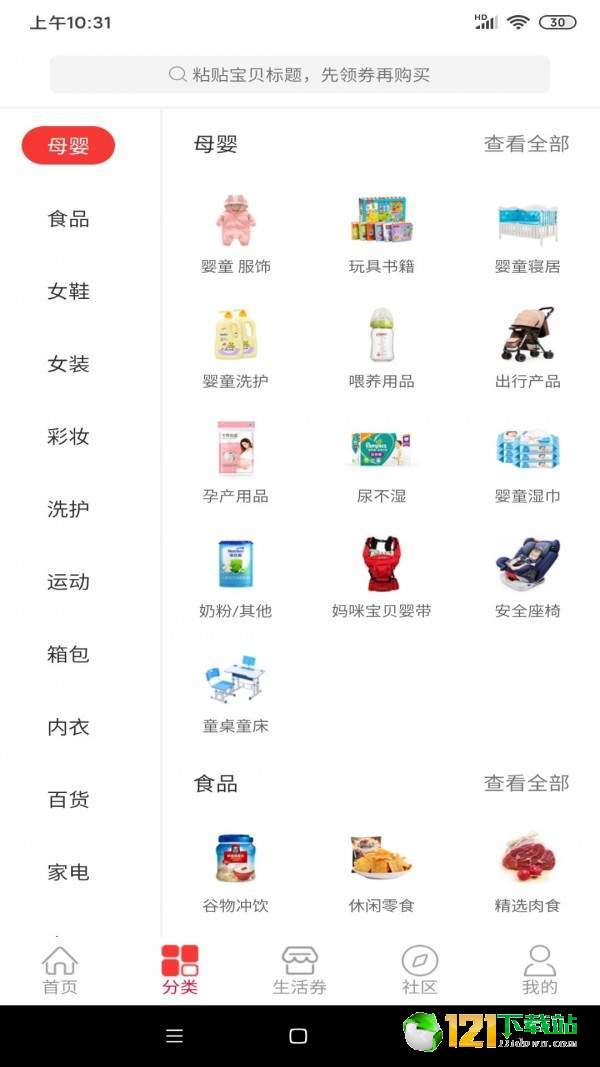600x1067 pixels.
Task: Open 玩具书籍 subcategory
Action: 381,233
